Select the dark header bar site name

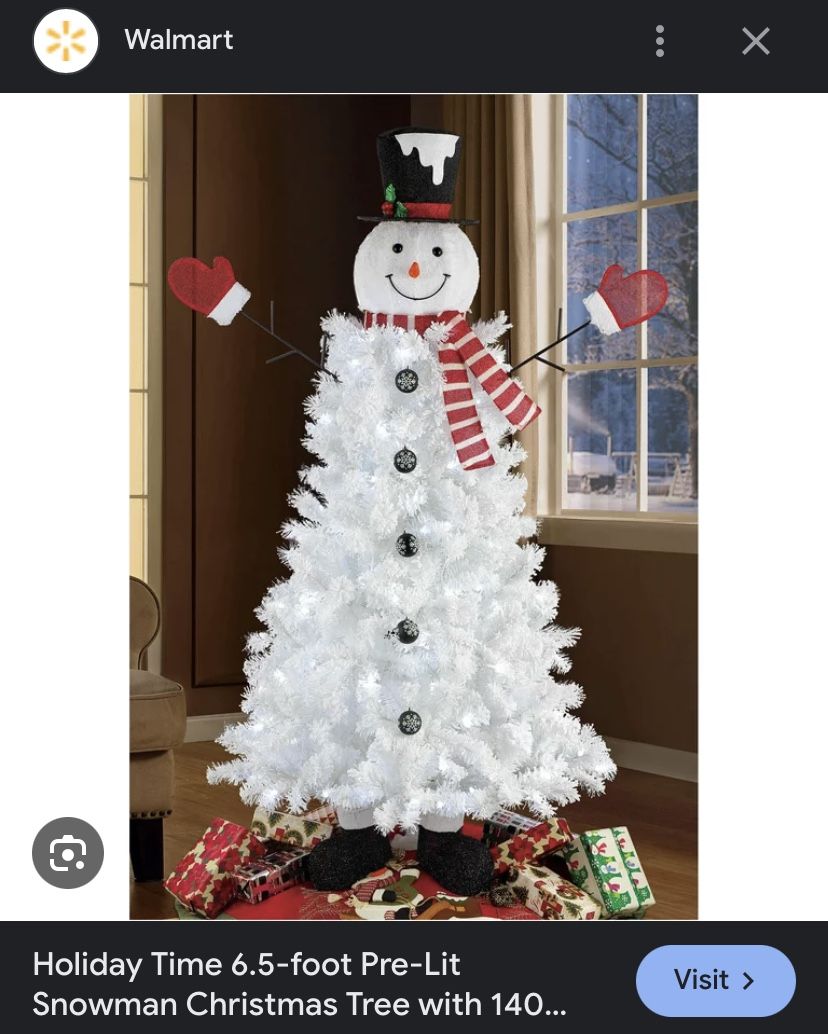click(x=178, y=41)
